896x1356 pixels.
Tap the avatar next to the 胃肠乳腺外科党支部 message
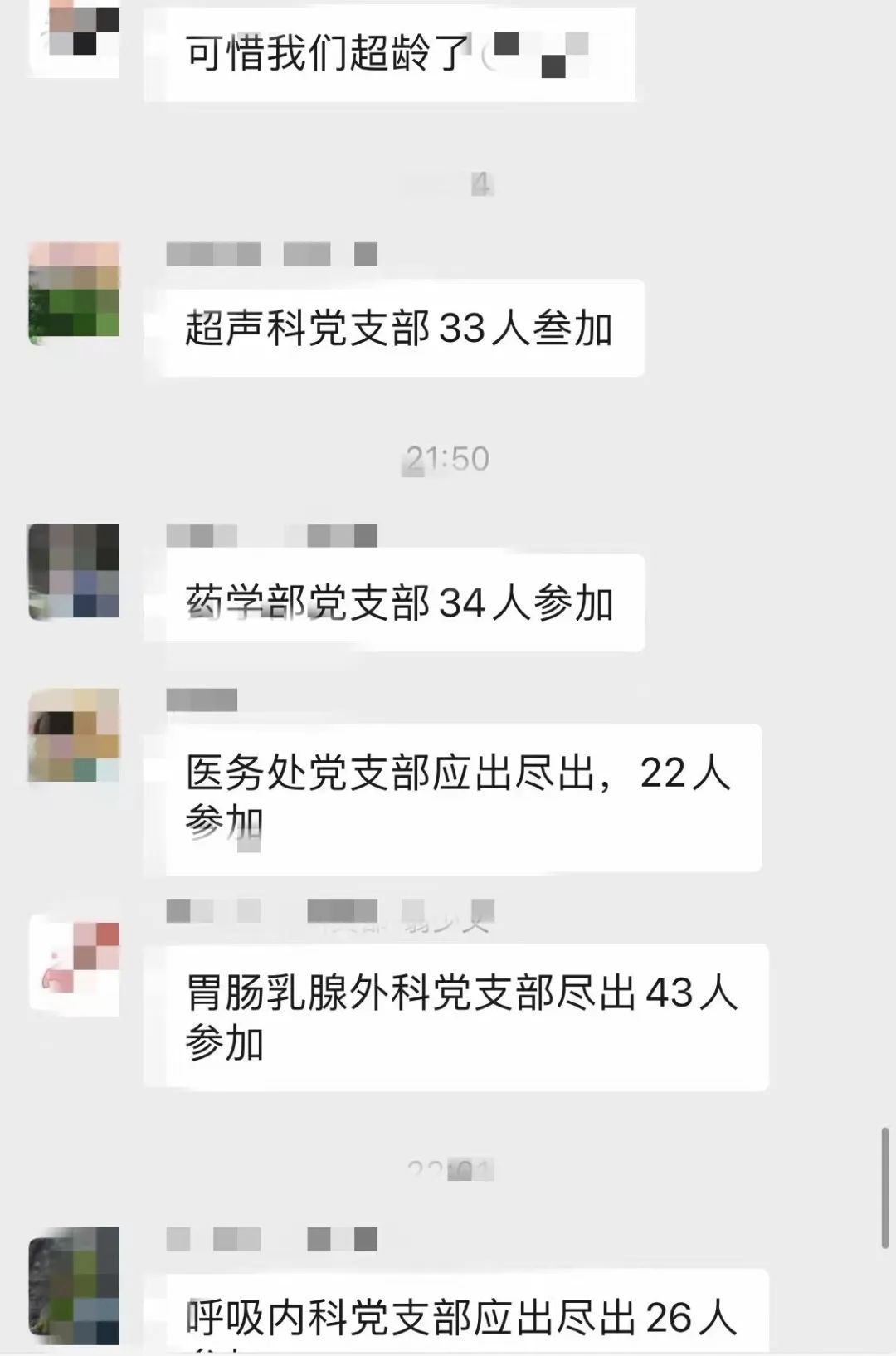pos(75,965)
